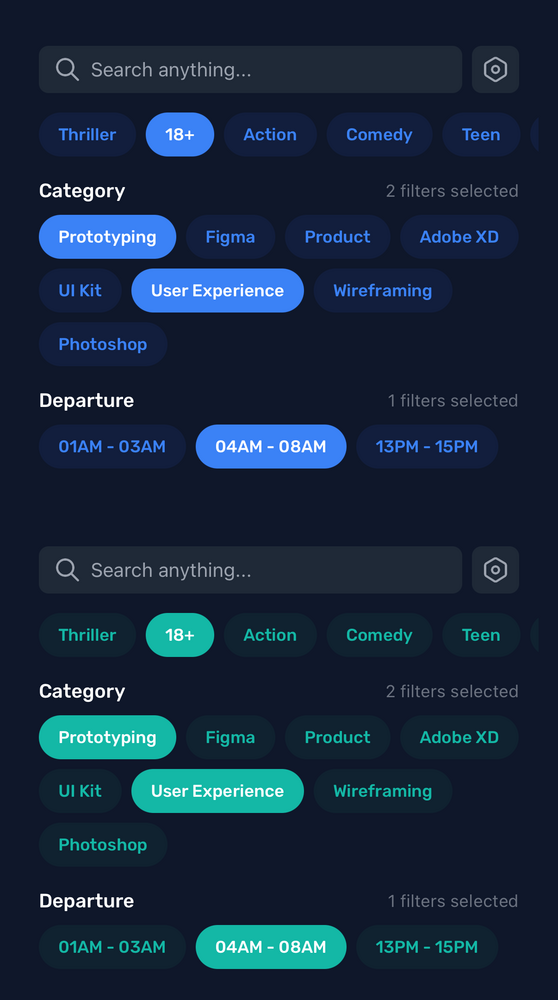Select the teal Product category chip
558x1000 pixels.
(x=337, y=737)
